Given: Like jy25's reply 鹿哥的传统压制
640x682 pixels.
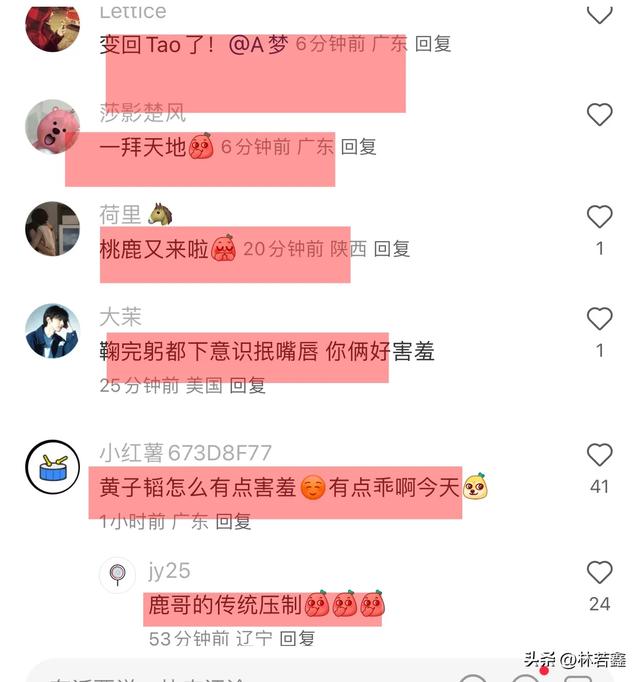Looking at the screenshot, I should [599, 573].
